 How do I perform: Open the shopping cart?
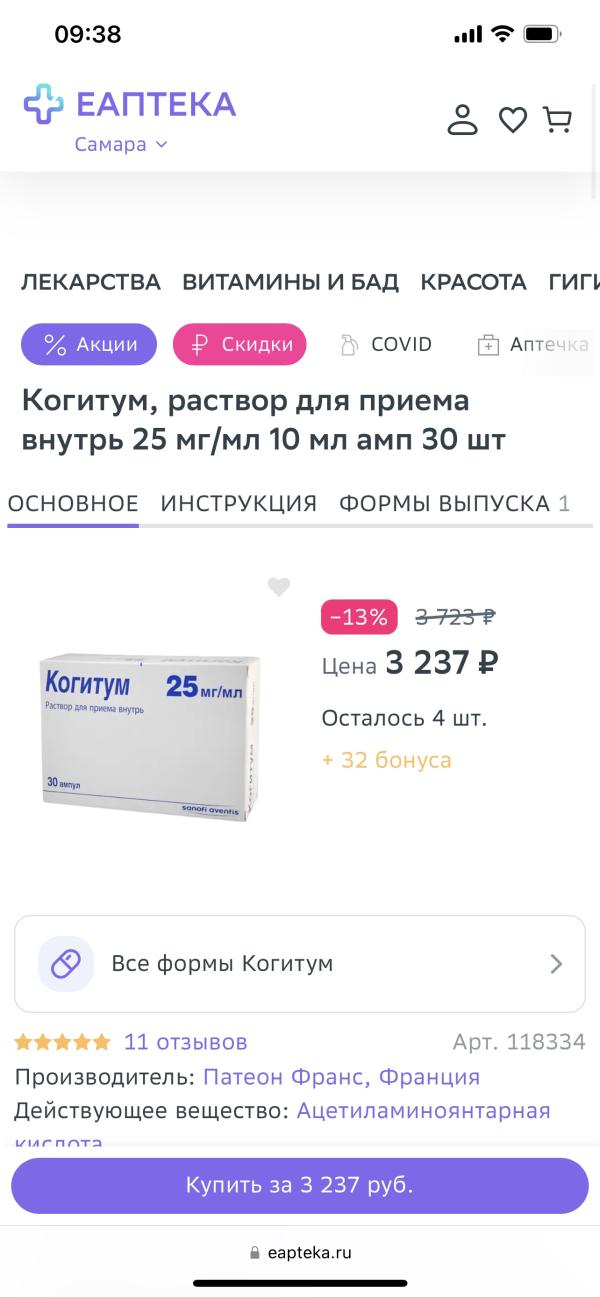(x=557, y=120)
